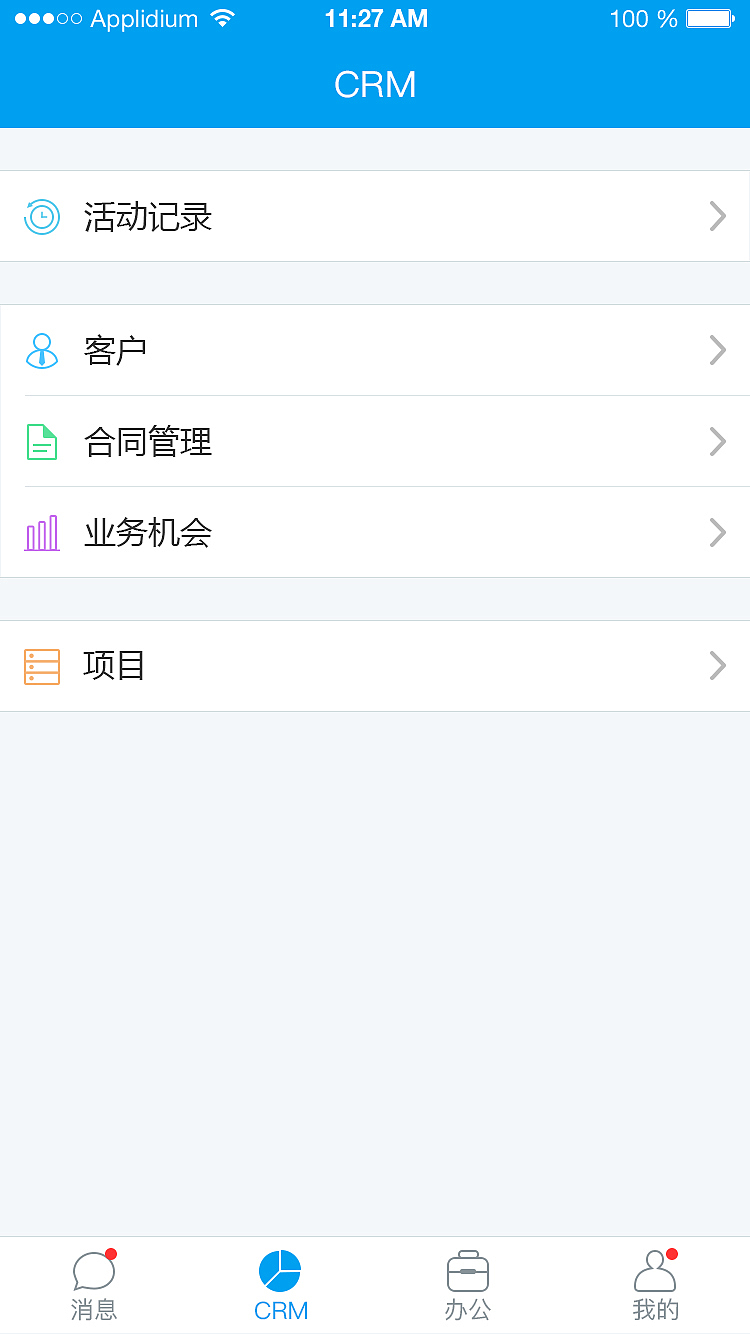Image resolution: width=750 pixels, height=1334 pixels.
Task: Click the orange list icon beside 项目
Action: [41, 665]
